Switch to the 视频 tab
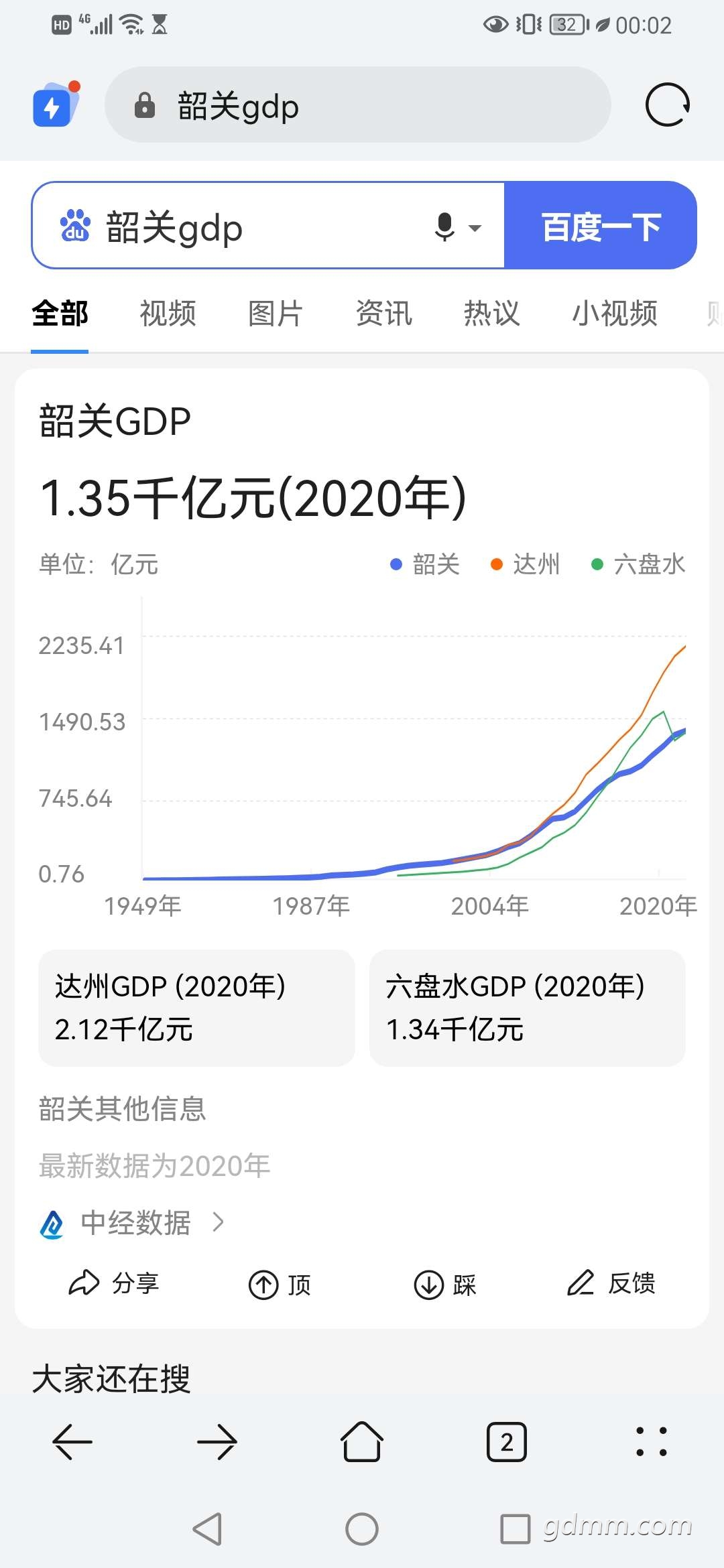Screen dimensions: 724x1568 tap(168, 313)
